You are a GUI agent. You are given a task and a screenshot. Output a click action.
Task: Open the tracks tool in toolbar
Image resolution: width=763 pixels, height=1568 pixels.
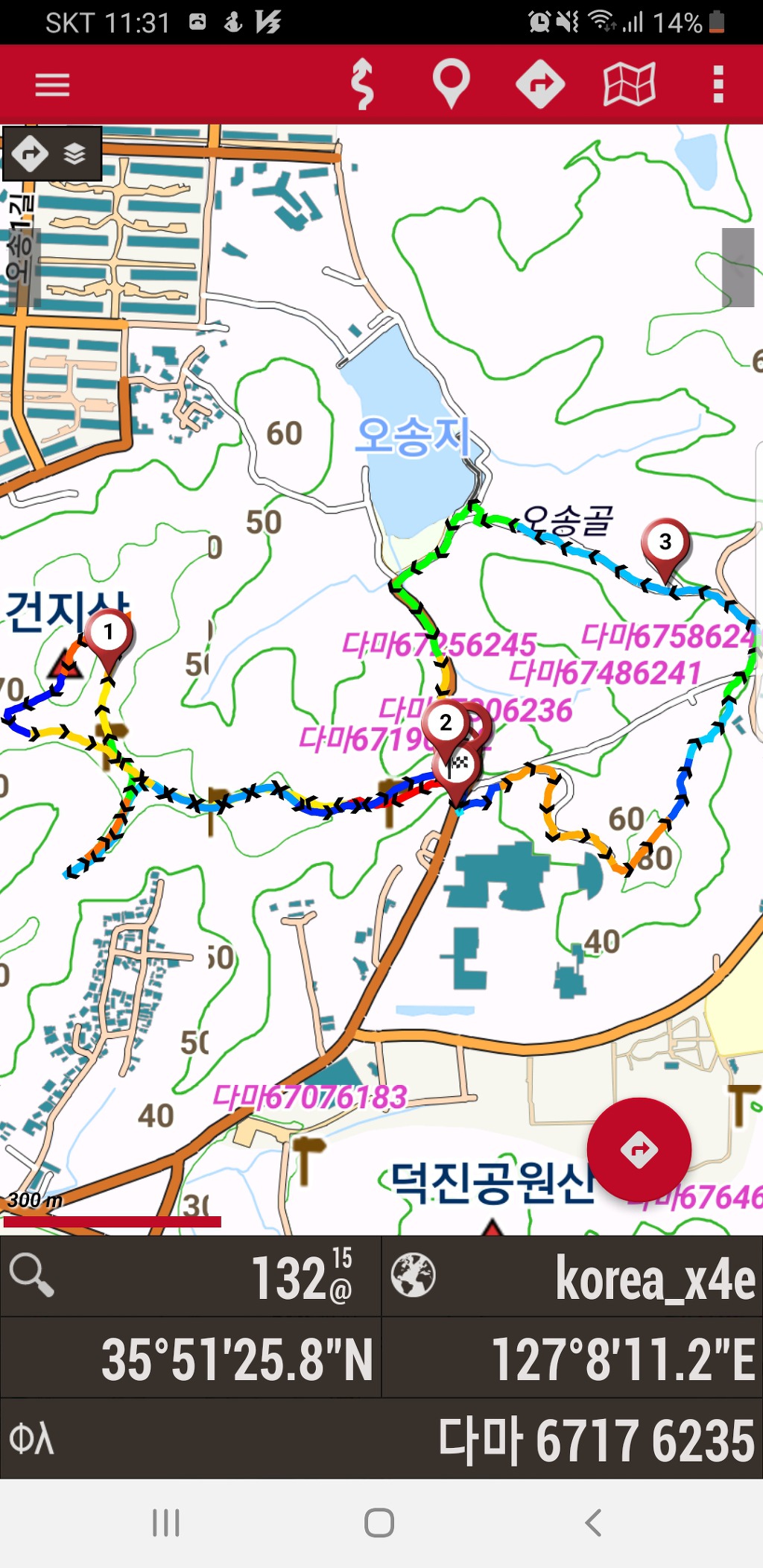tap(362, 84)
